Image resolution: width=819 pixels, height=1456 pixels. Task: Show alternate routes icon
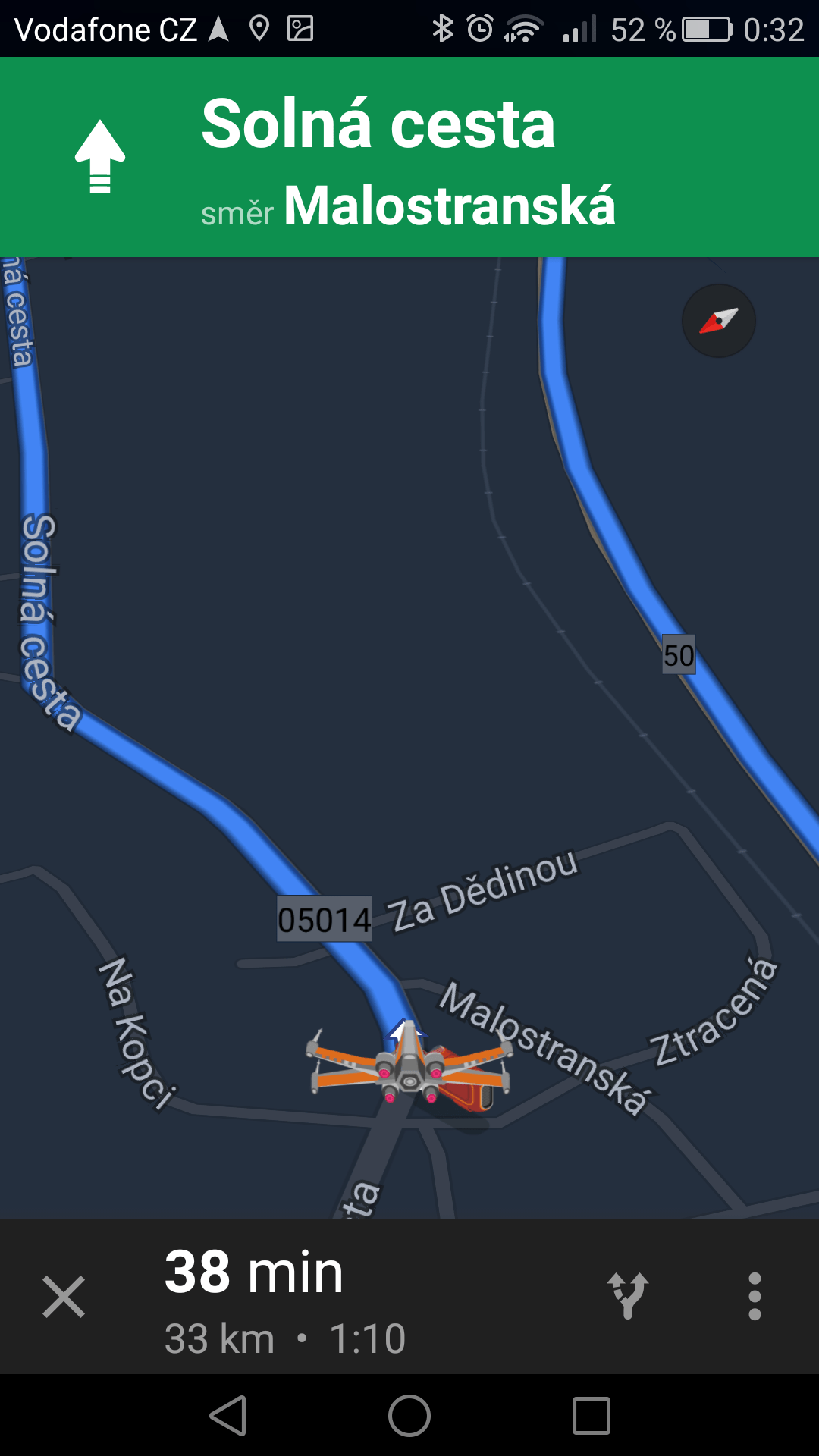tap(628, 1295)
